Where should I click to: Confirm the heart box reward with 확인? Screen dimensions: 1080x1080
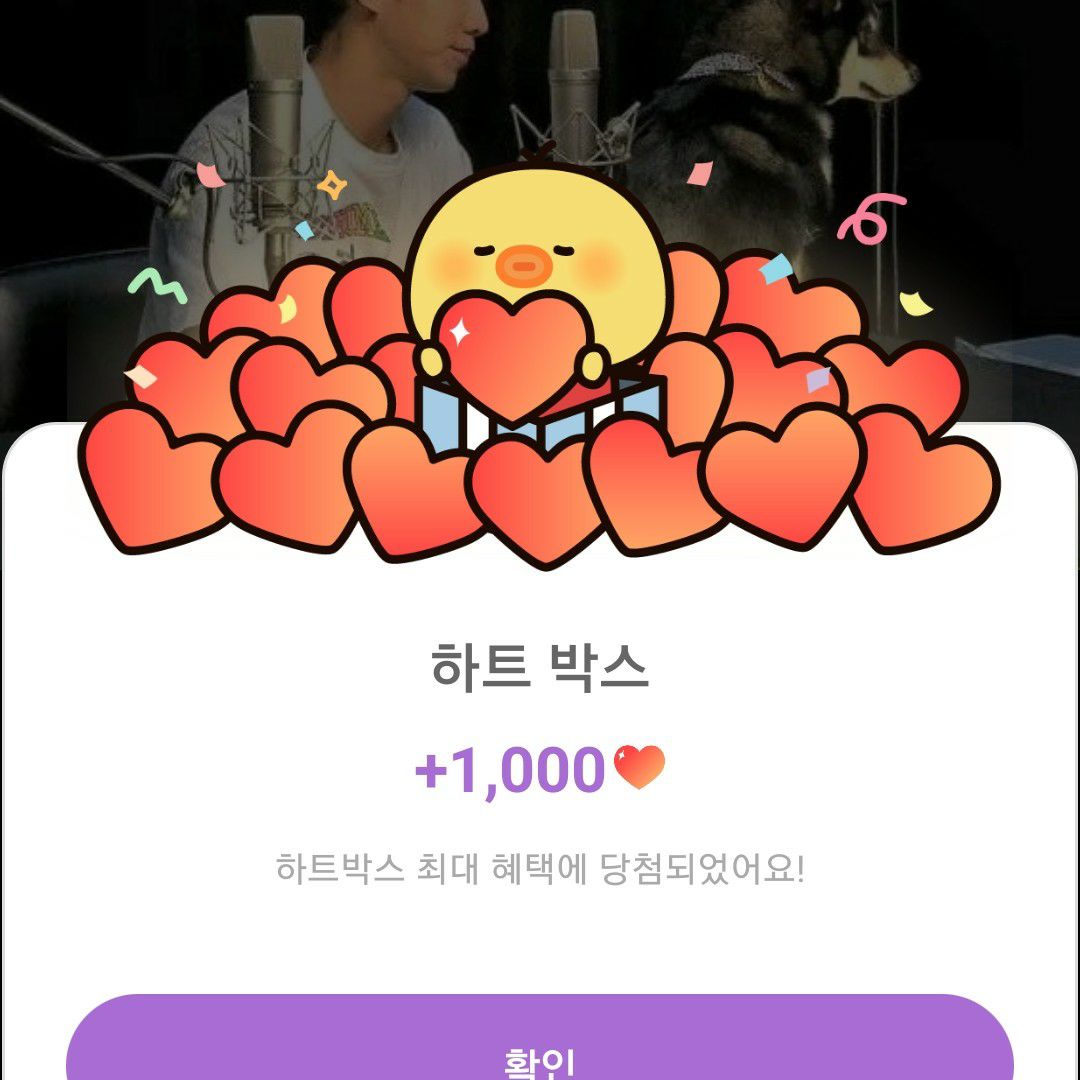tap(540, 1045)
